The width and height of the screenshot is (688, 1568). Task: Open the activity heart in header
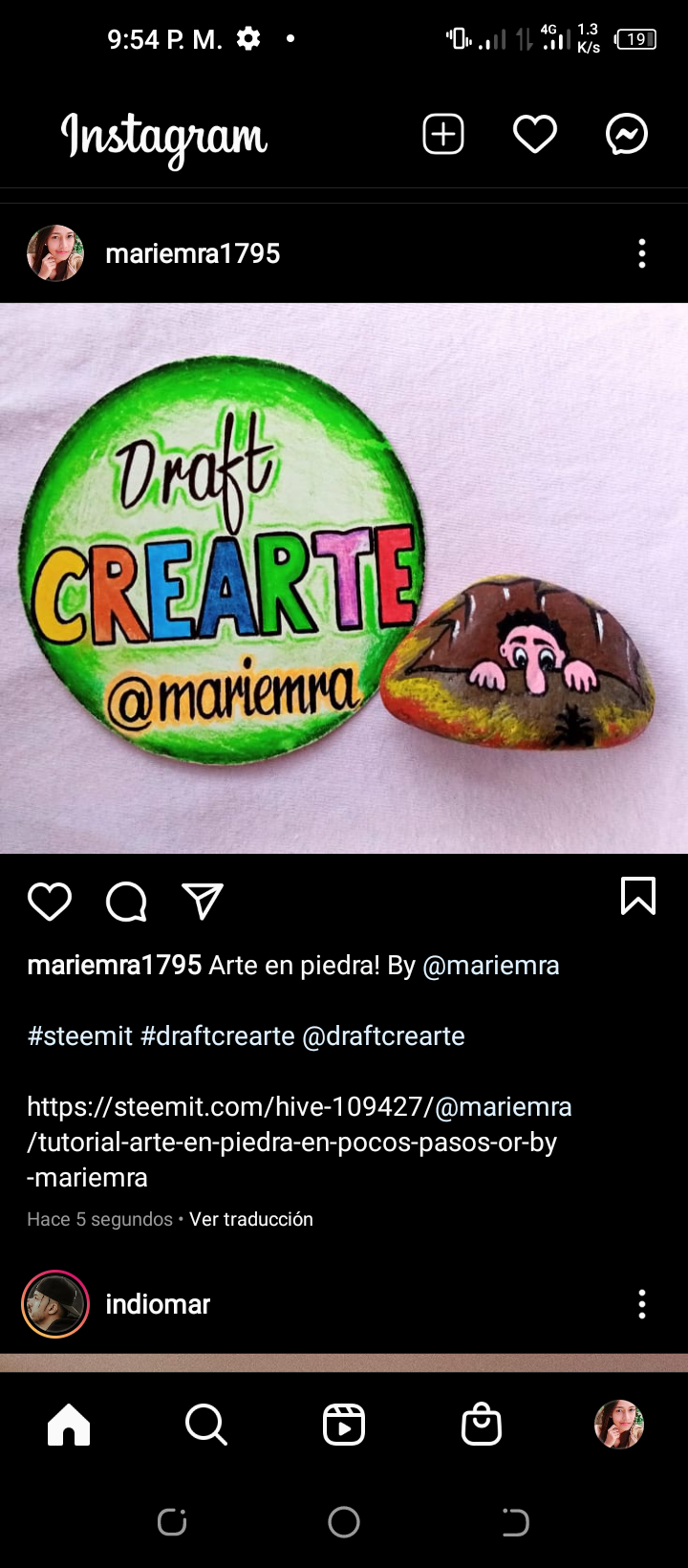[535, 134]
